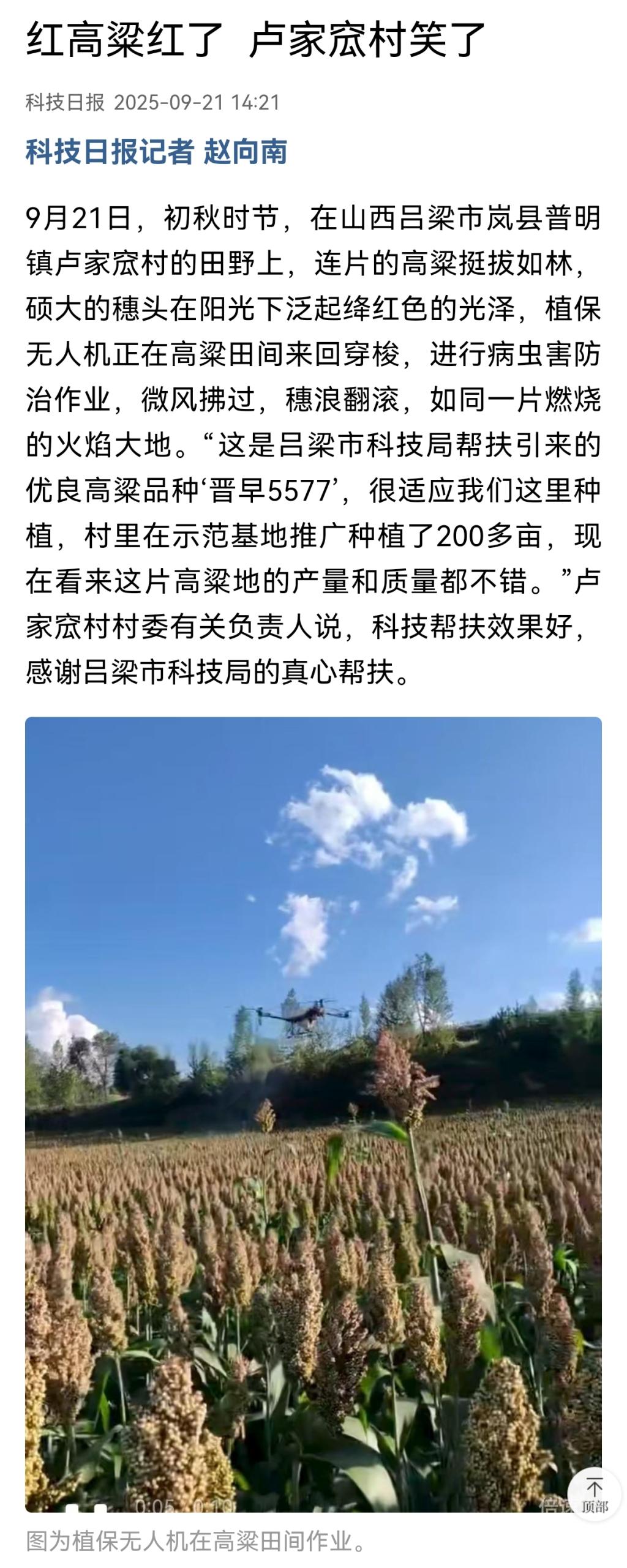
Task: Jump back to top with 顶部 button
Action: (593, 1493)
